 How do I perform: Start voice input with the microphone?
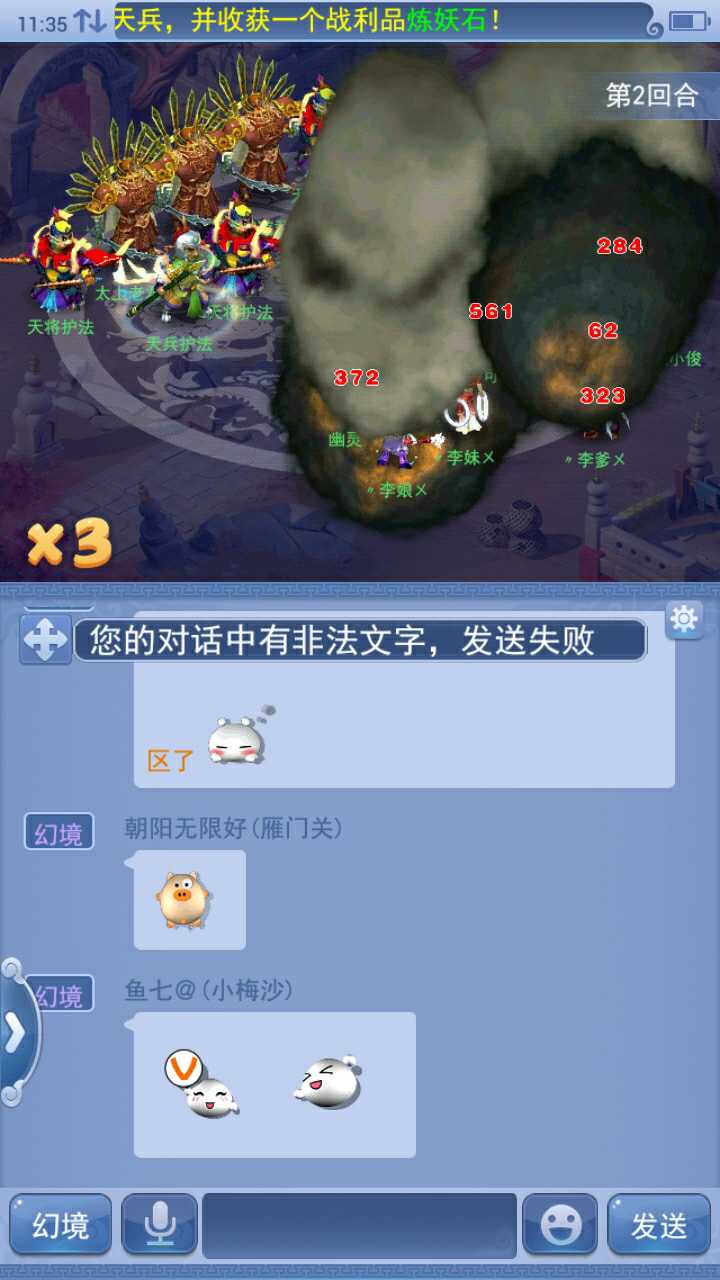(x=160, y=1225)
